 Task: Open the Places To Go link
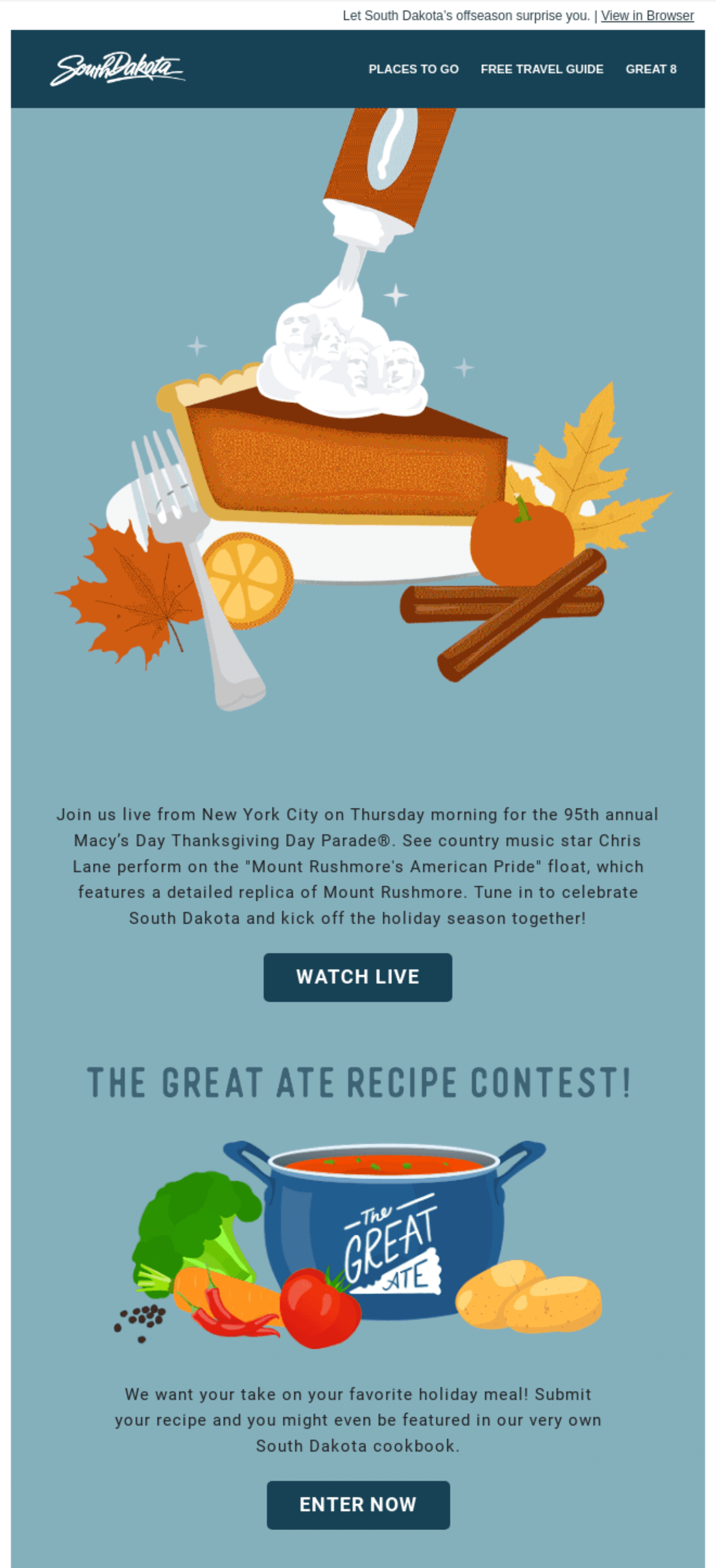(x=414, y=69)
